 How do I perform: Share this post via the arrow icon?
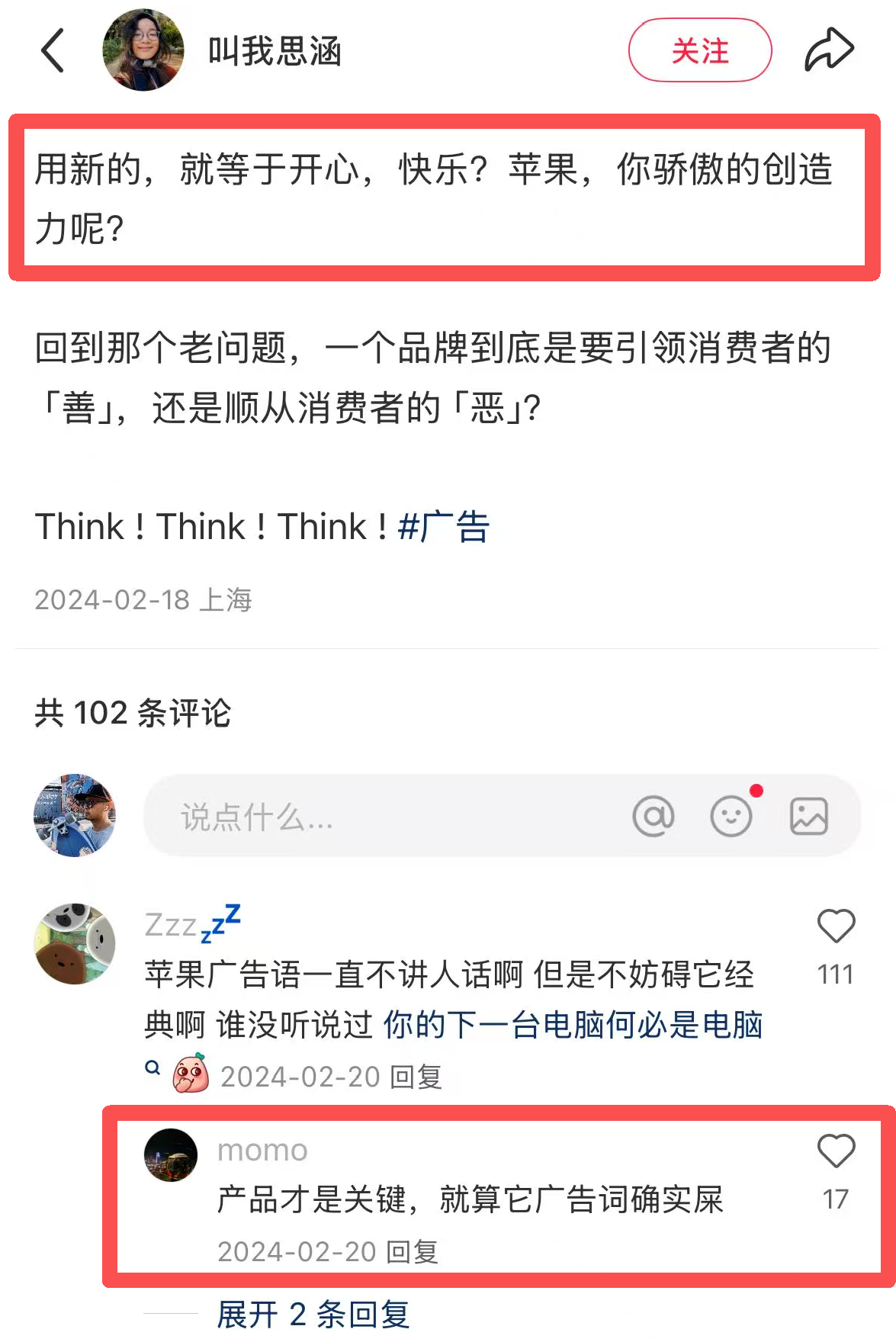click(x=829, y=50)
